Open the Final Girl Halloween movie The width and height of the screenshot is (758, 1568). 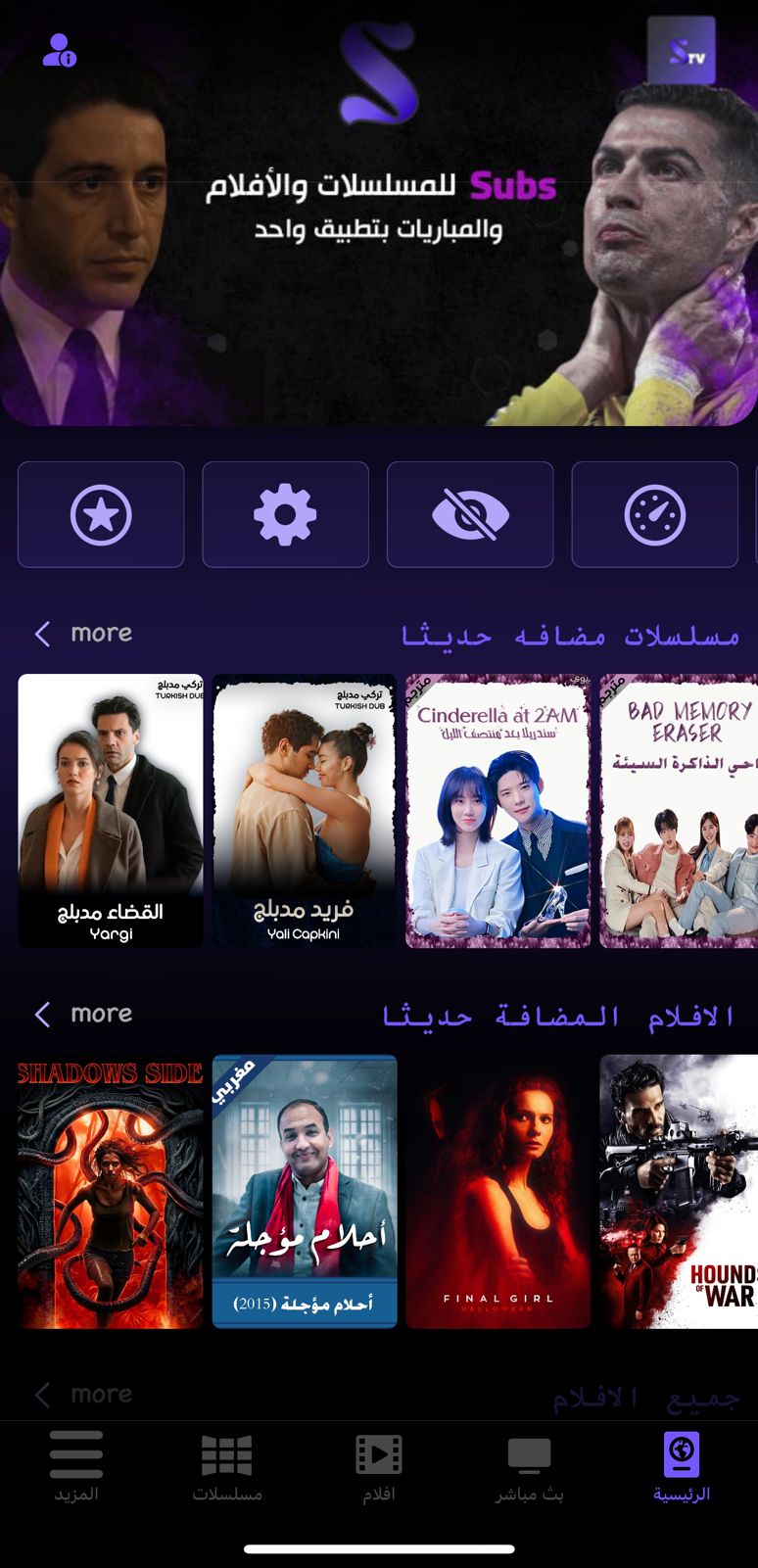click(x=498, y=1191)
